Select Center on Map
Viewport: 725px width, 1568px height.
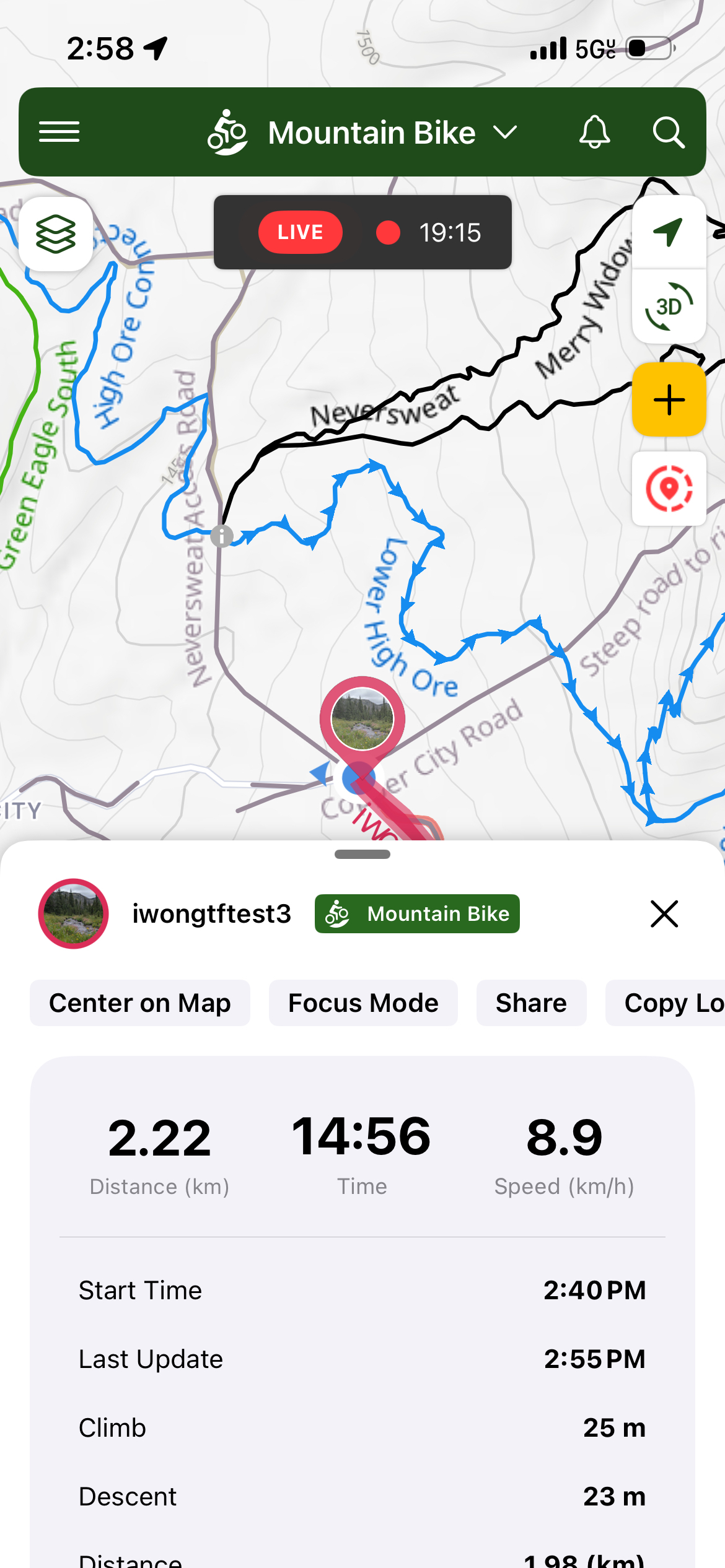coord(140,1003)
